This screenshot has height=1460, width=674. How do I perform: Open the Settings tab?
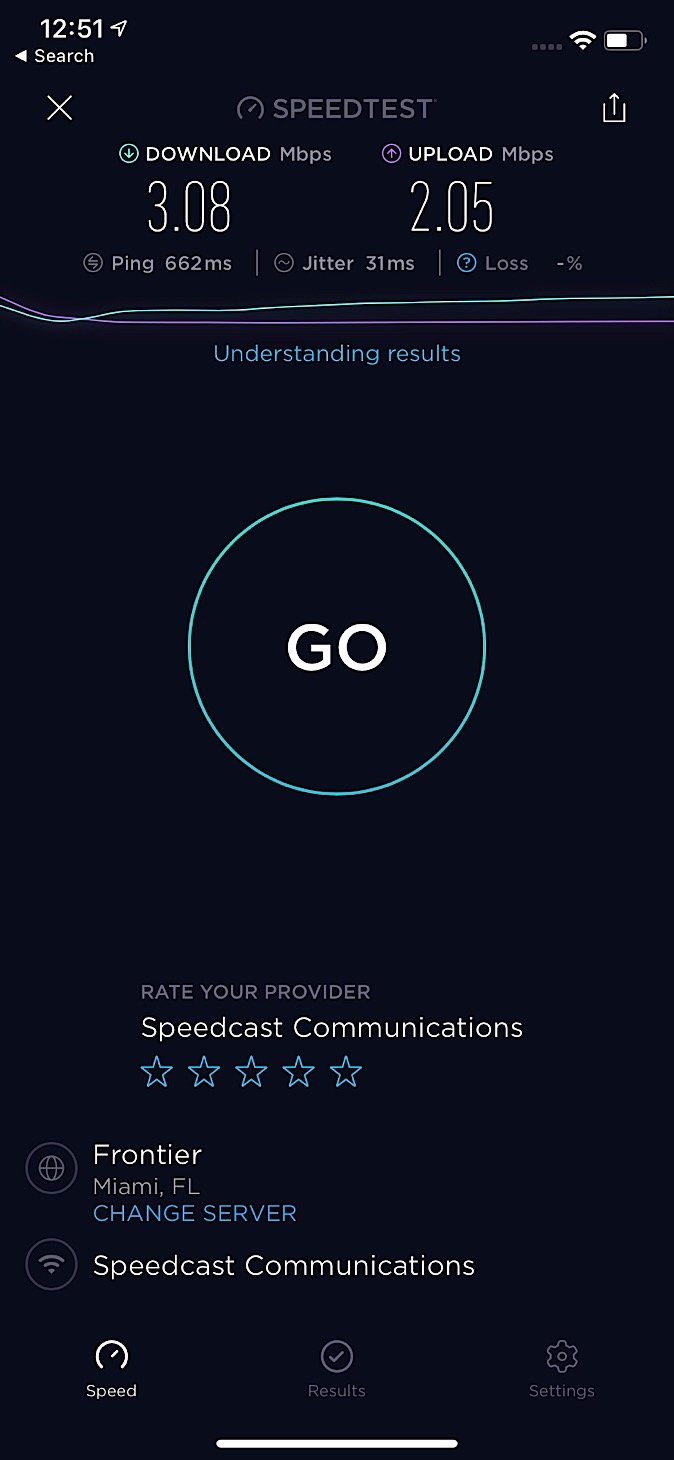tap(562, 1369)
